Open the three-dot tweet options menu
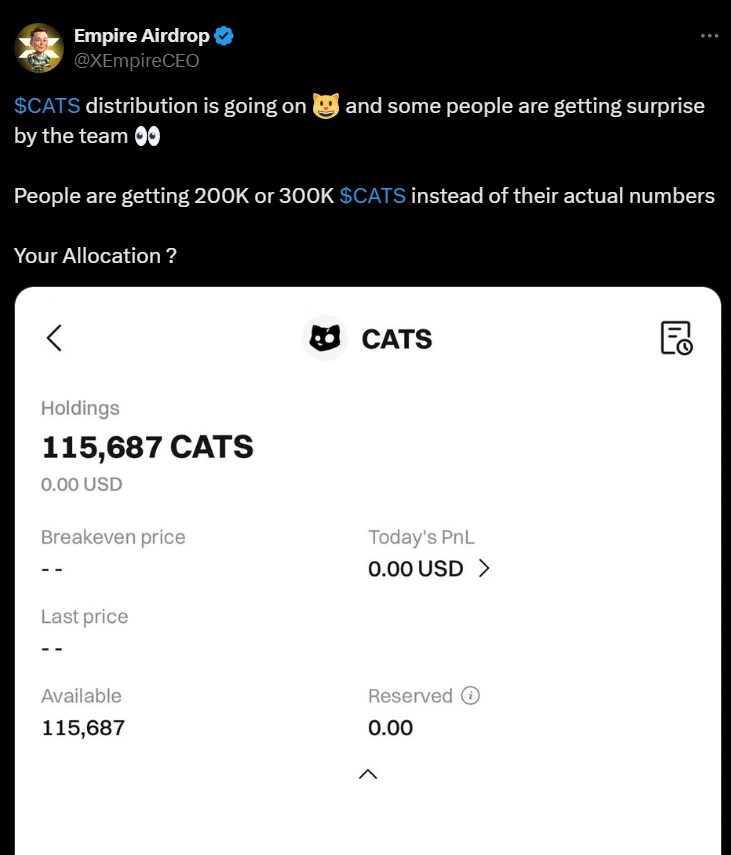The image size is (731, 855). coord(709,34)
